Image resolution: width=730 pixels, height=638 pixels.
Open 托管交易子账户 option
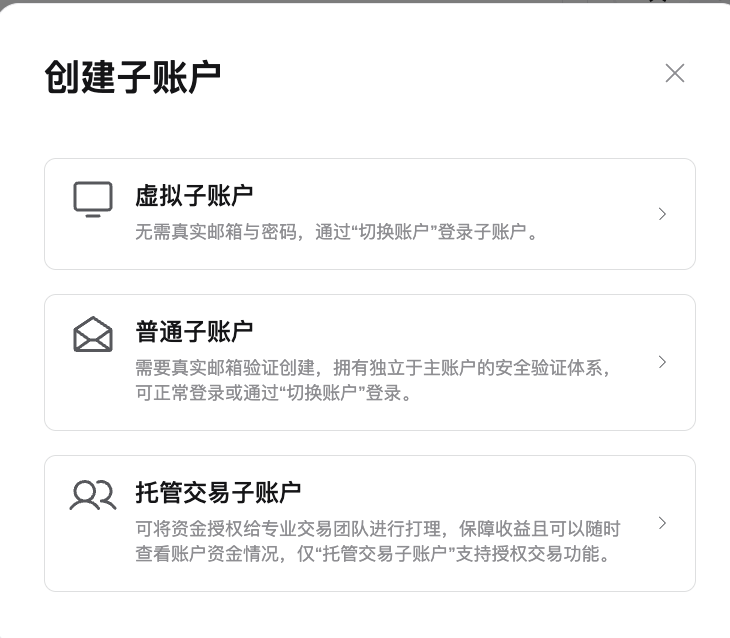pyautogui.click(x=369, y=523)
